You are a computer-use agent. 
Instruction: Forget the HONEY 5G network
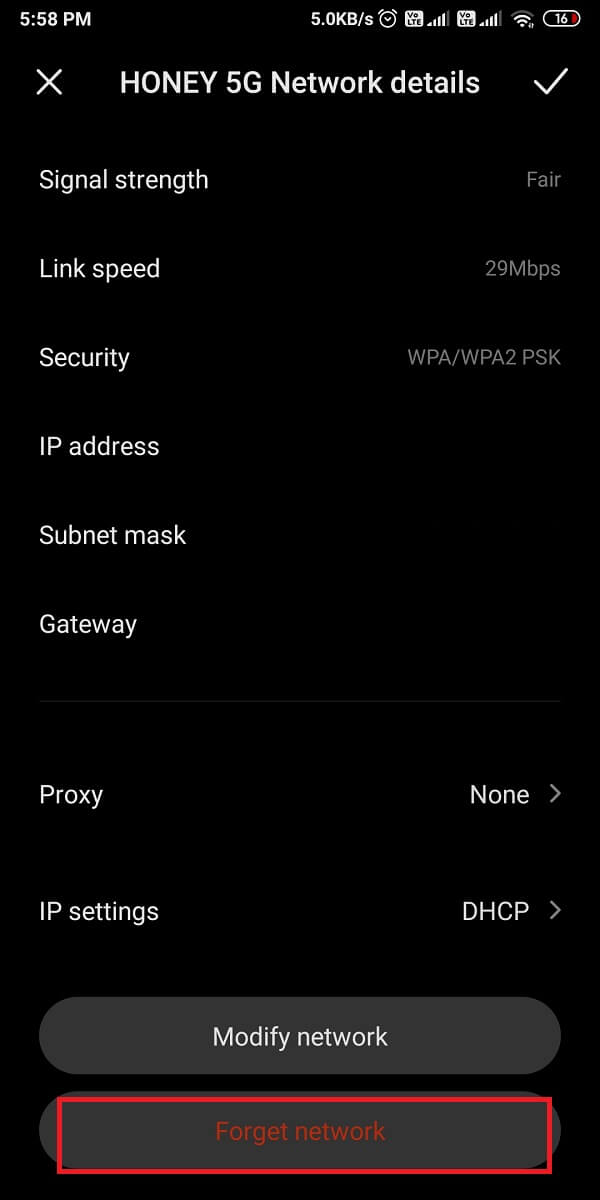[300, 1132]
